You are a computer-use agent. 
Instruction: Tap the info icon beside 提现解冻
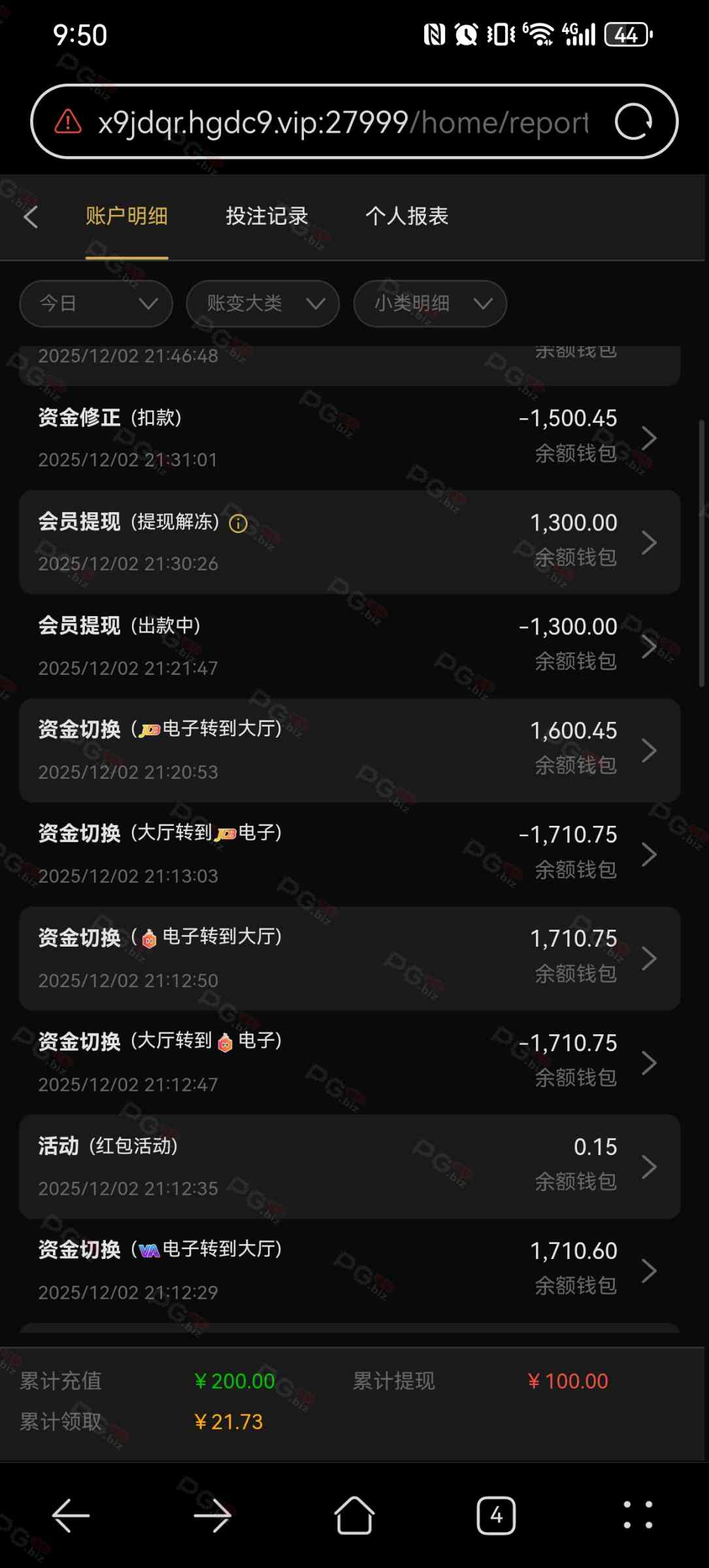(x=239, y=523)
